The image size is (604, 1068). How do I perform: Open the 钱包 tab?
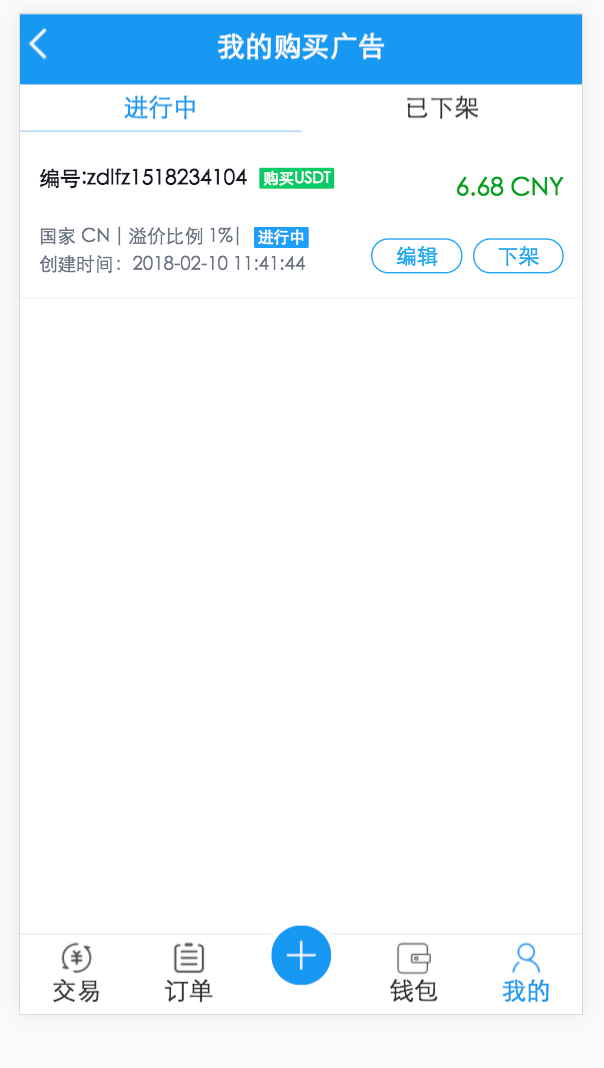(413, 973)
